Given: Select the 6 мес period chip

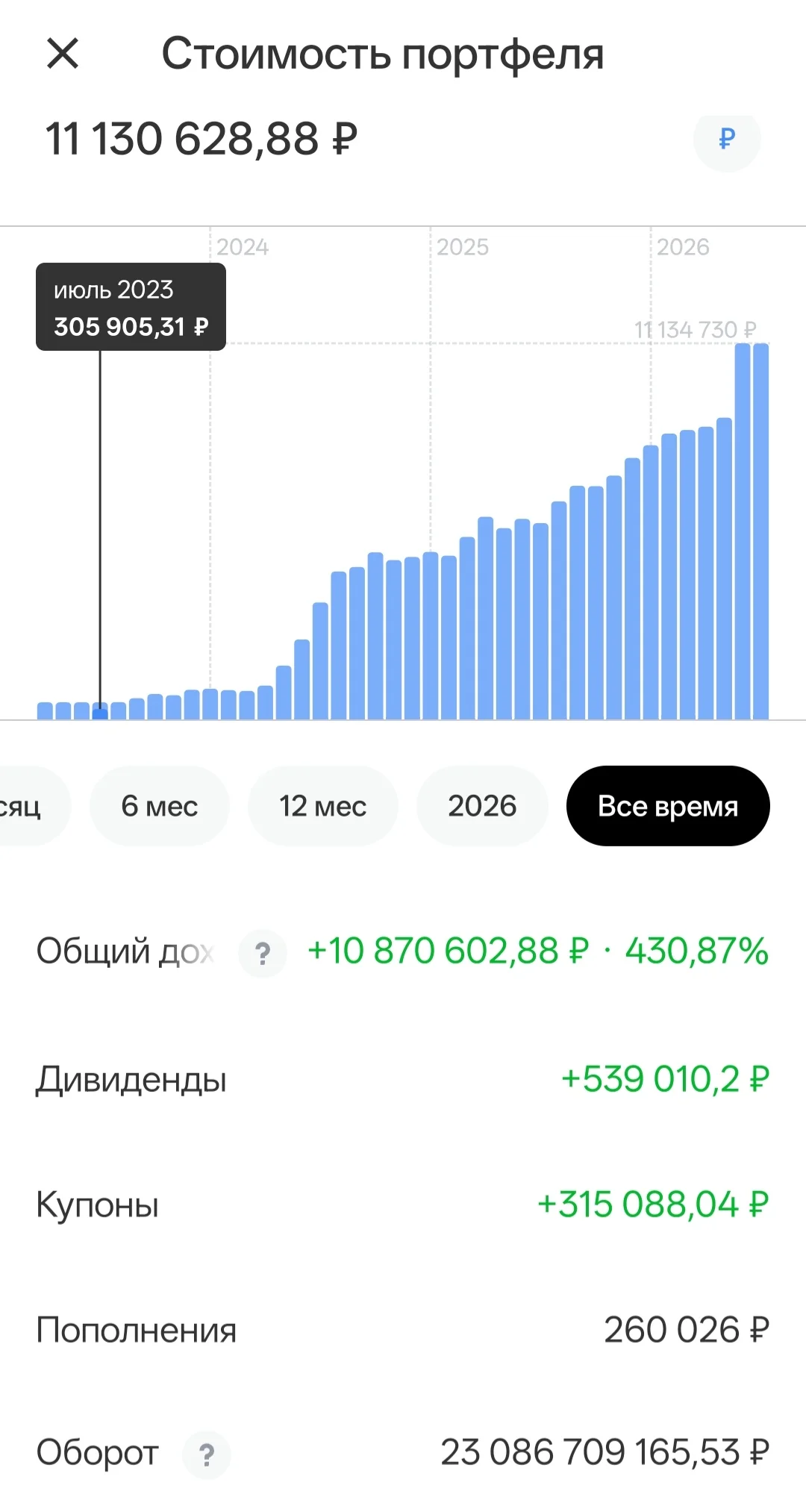Looking at the screenshot, I should [159, 806].
